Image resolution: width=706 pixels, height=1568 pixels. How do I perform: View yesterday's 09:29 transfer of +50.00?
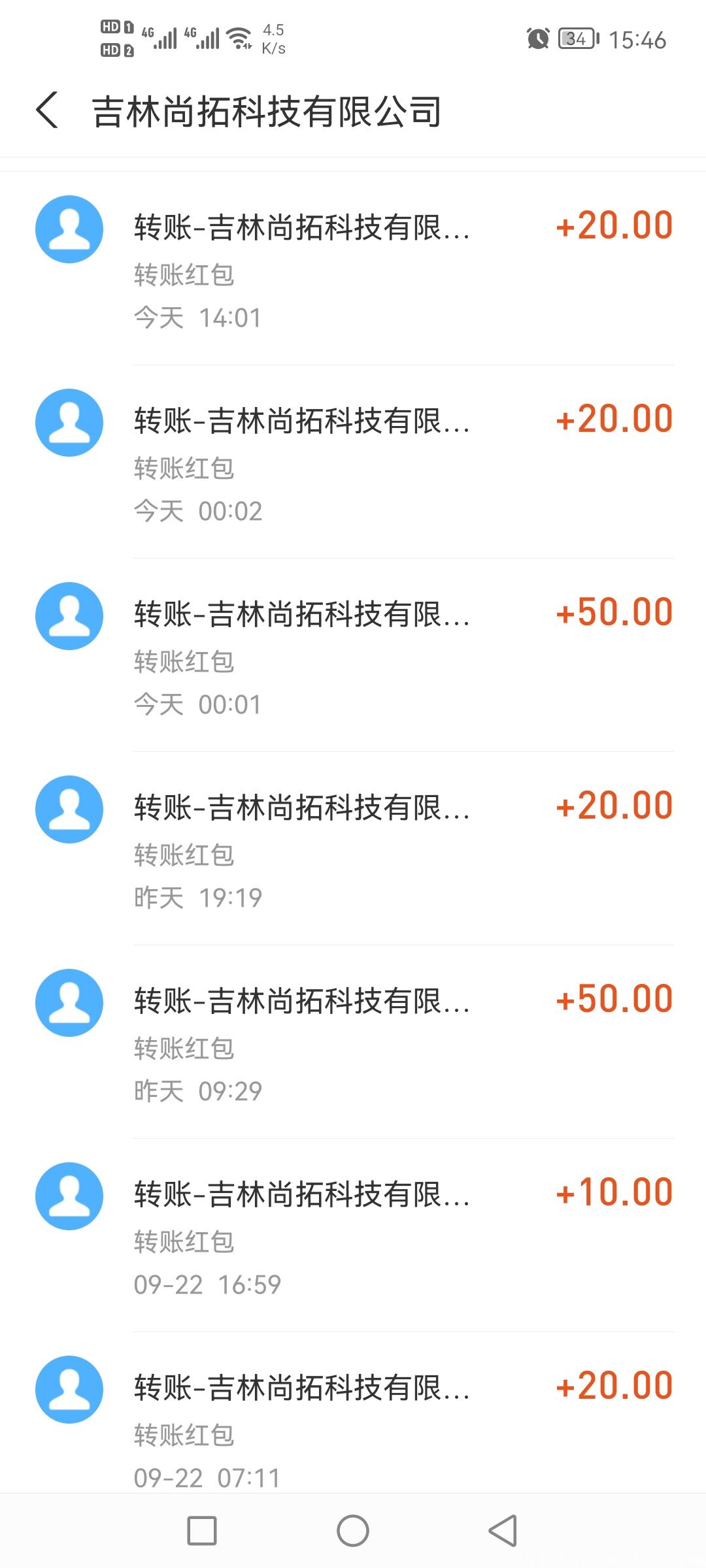pyautogui.click(x=353, y=1043)
